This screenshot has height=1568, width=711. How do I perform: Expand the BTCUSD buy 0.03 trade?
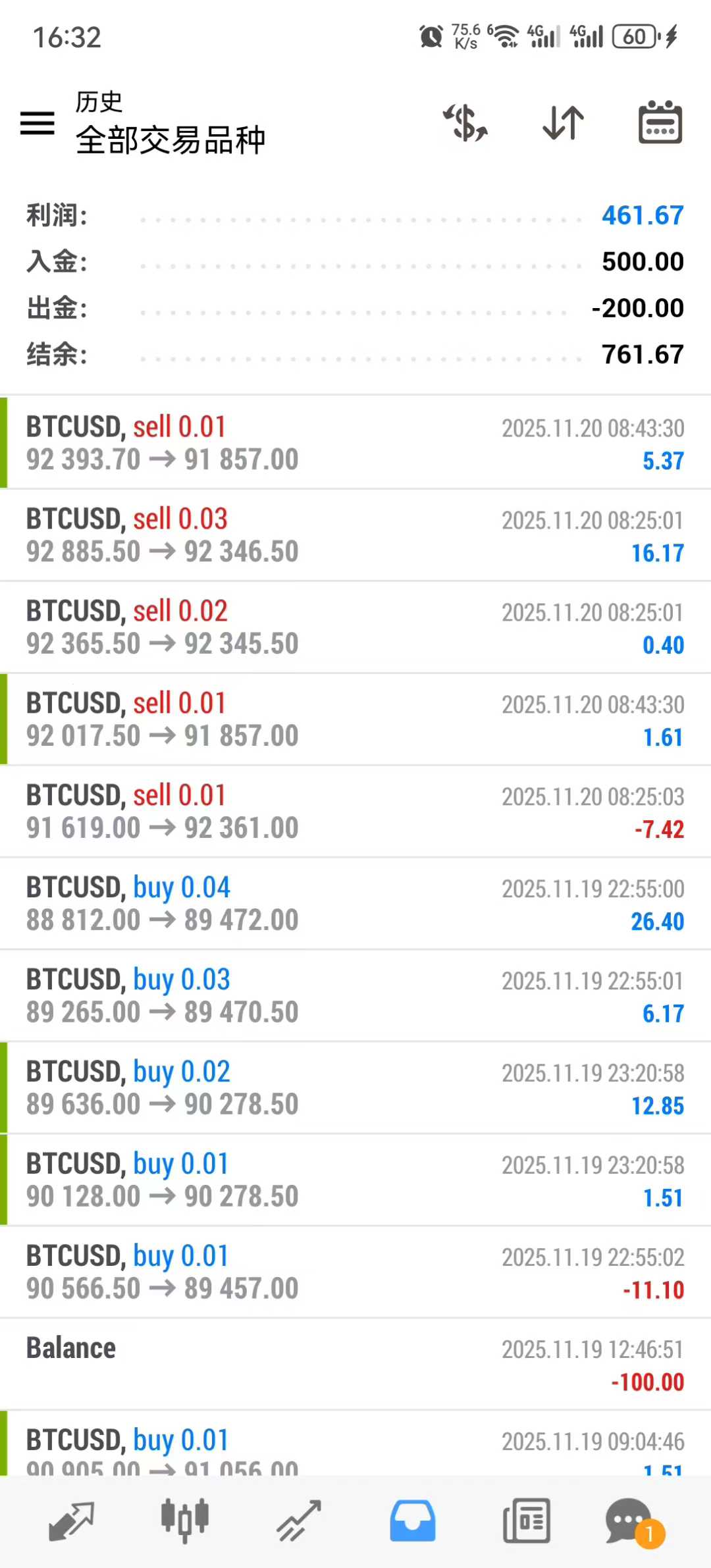[x=355, y=996]
